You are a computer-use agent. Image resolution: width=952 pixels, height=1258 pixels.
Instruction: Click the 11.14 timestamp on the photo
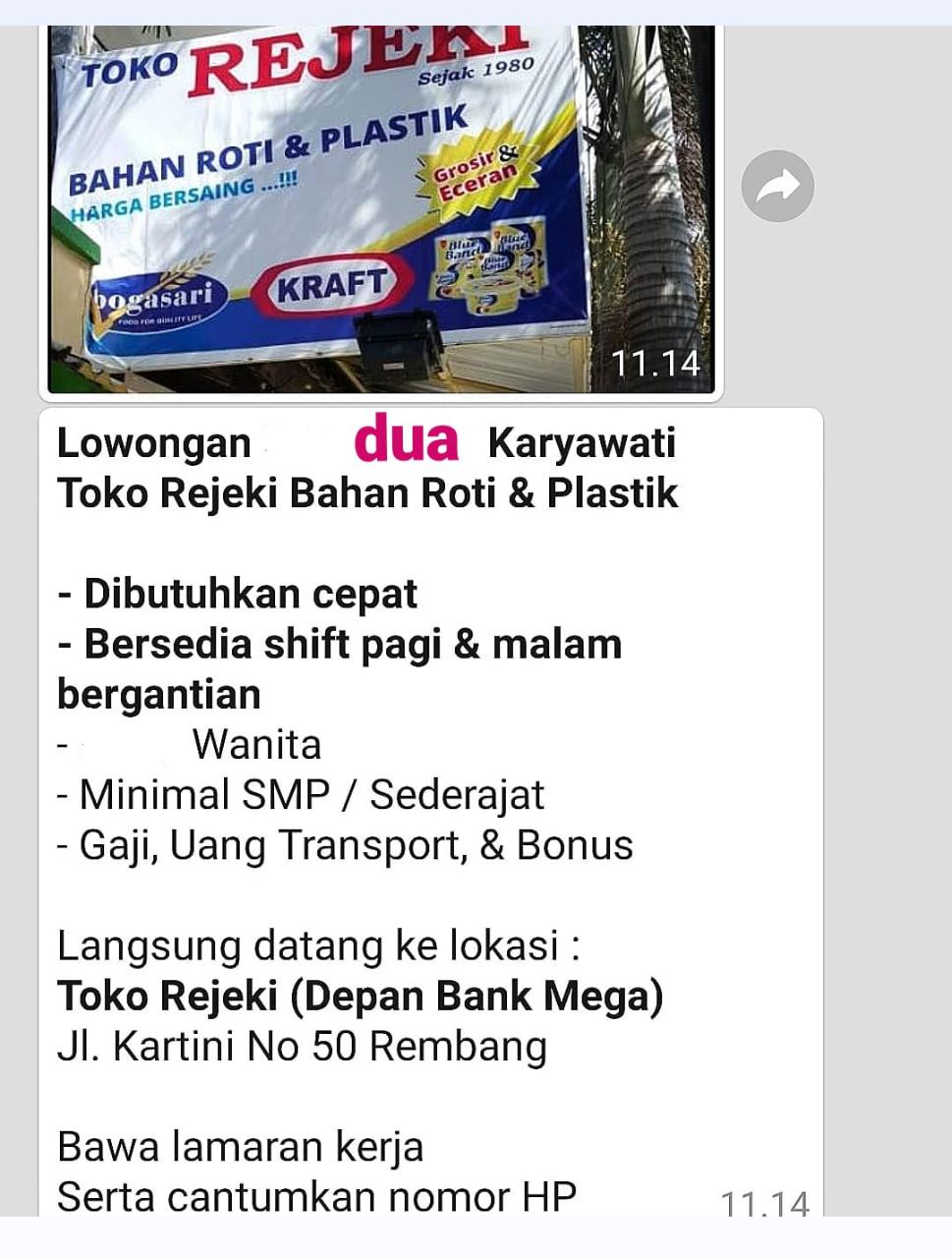pos(655,365)
